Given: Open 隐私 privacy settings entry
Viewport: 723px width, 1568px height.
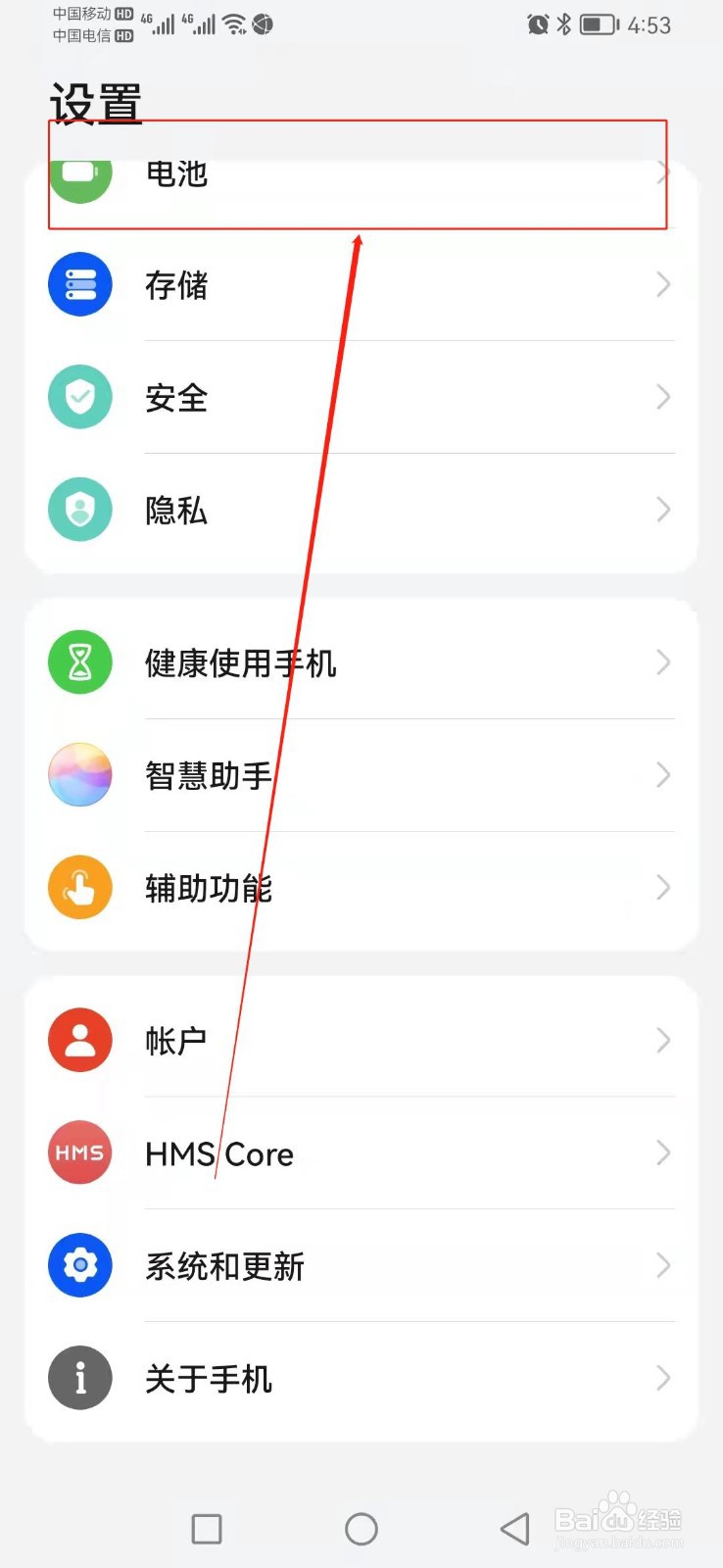Looking at the screenshot, I should pyautogui.click(x=176, y=510).
